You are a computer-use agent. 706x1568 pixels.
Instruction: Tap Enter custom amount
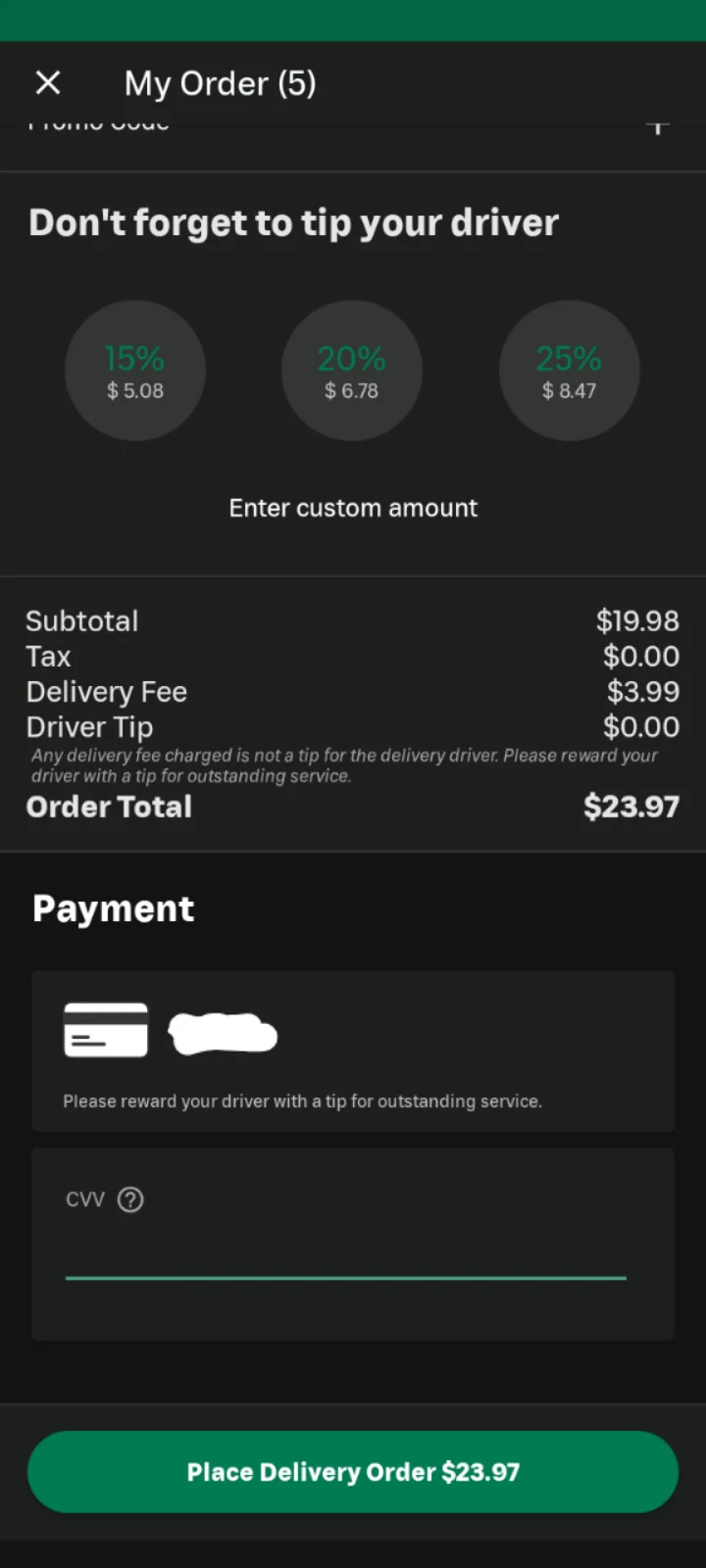click(x=353, y=508)
